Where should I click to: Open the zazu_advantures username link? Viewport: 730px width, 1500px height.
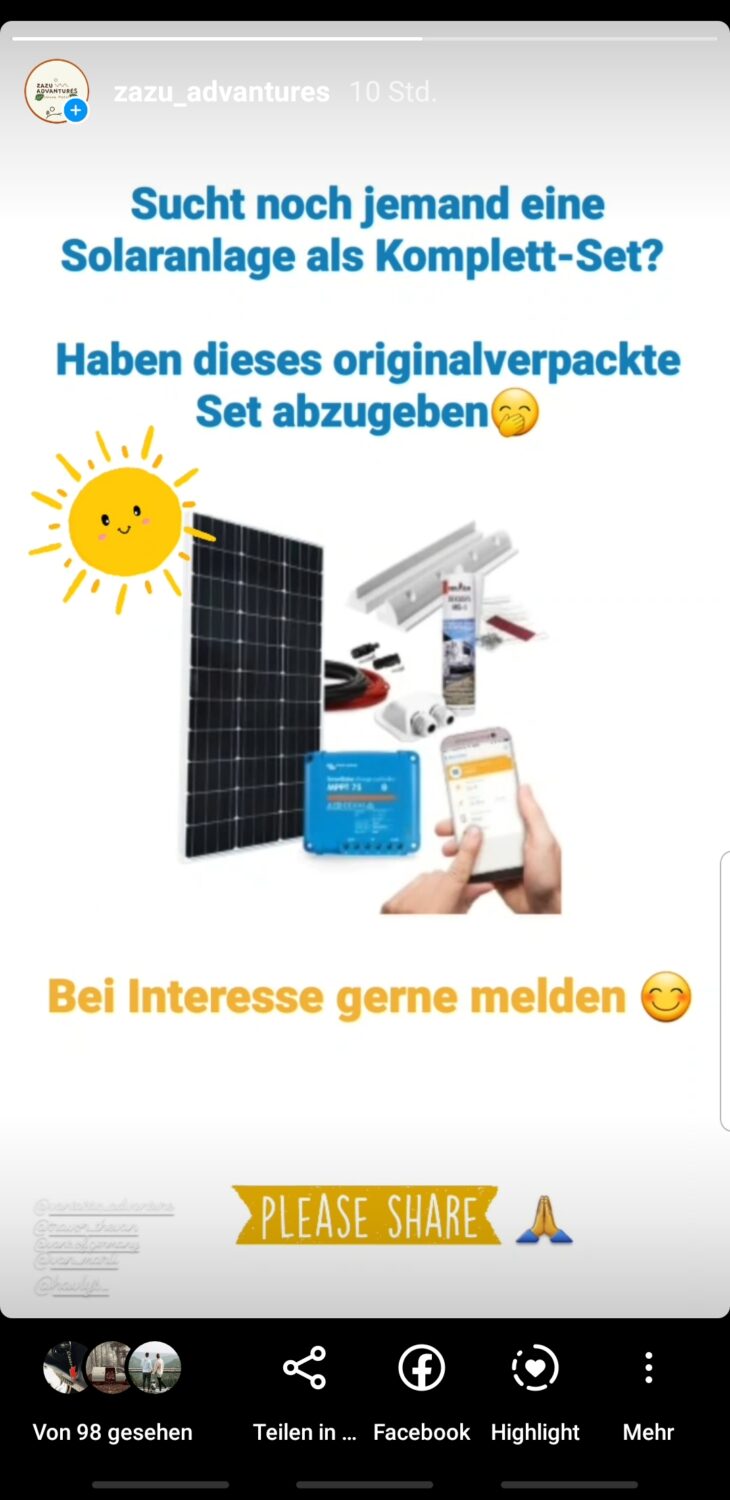tap(221, 92)
